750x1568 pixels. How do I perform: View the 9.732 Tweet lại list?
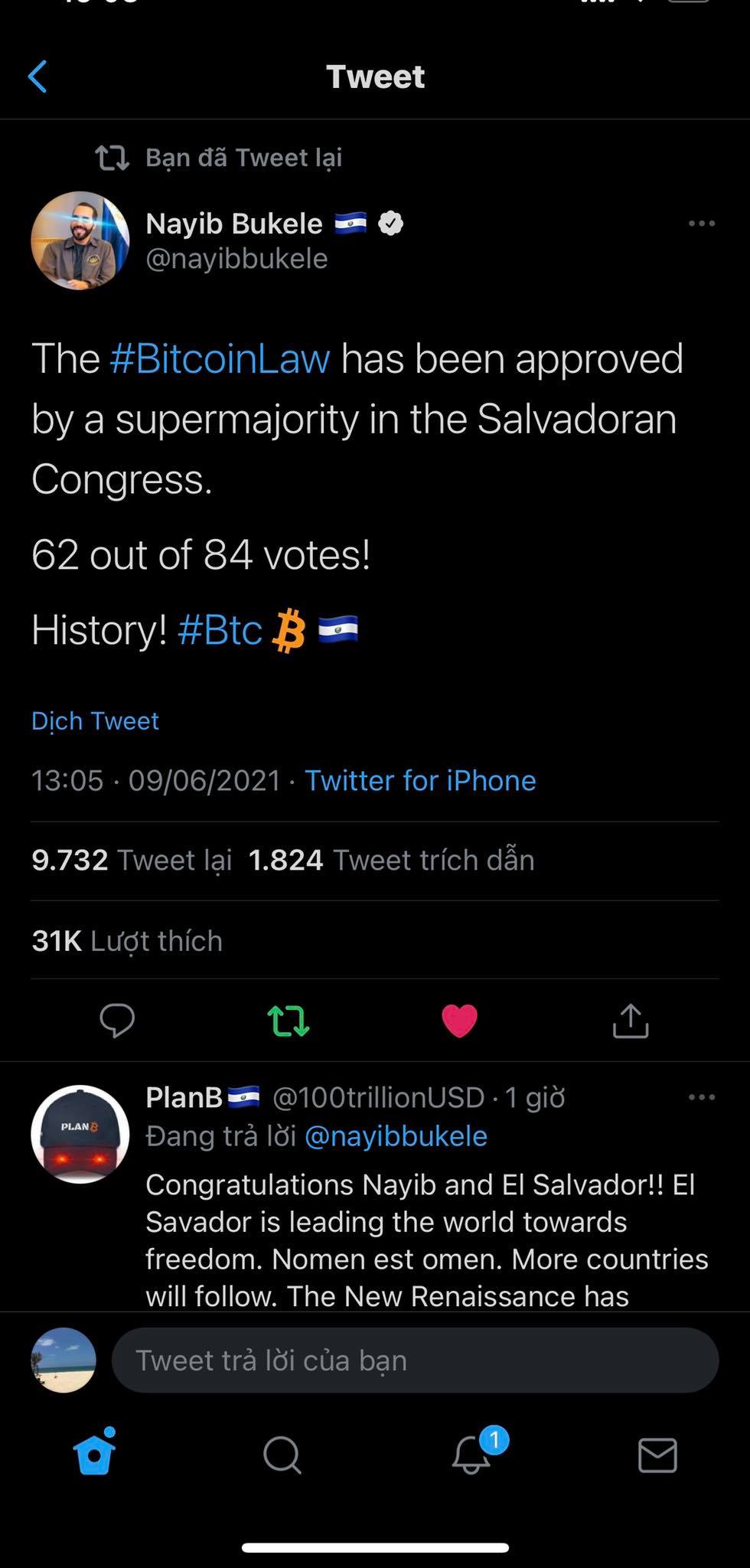pos(132,860)
